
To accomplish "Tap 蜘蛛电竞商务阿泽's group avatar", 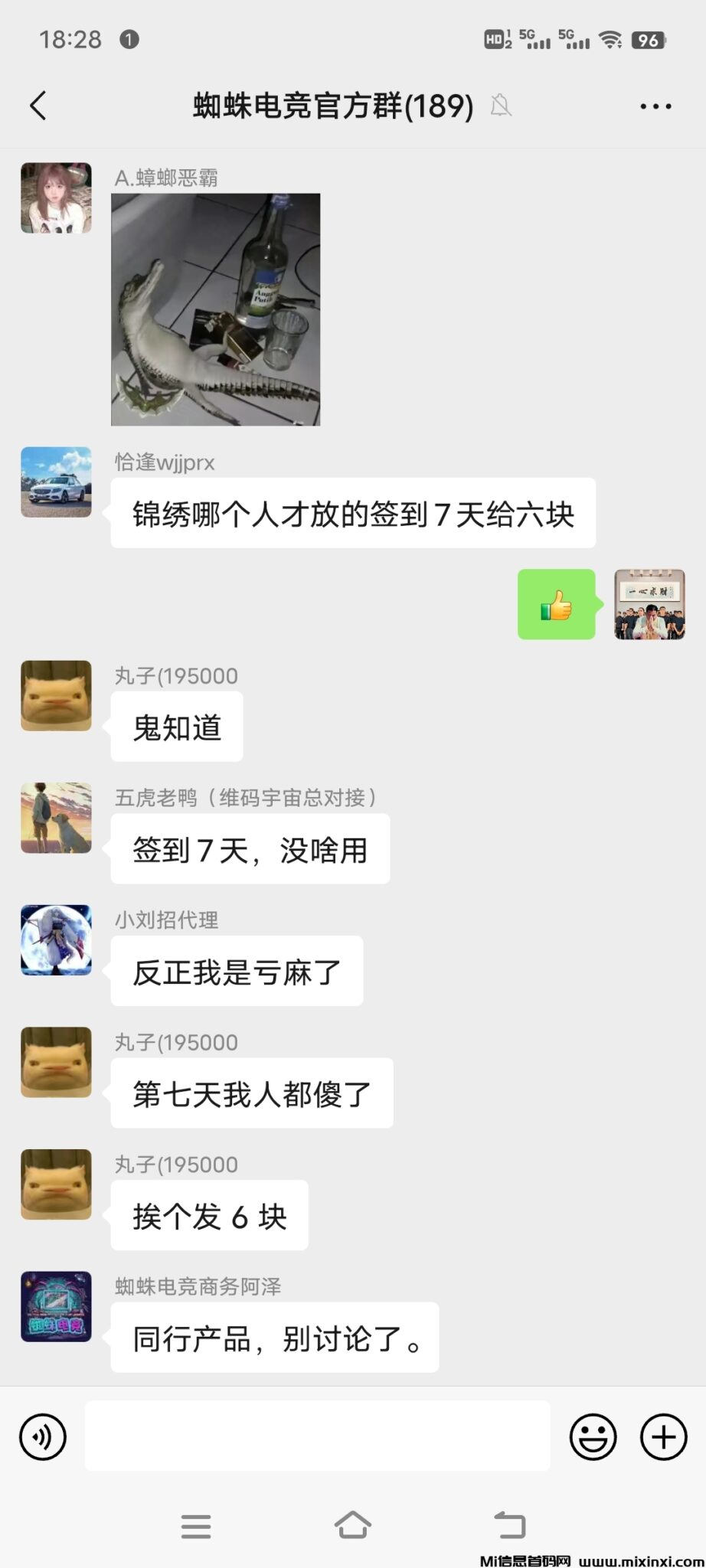I will (55, 1307).
